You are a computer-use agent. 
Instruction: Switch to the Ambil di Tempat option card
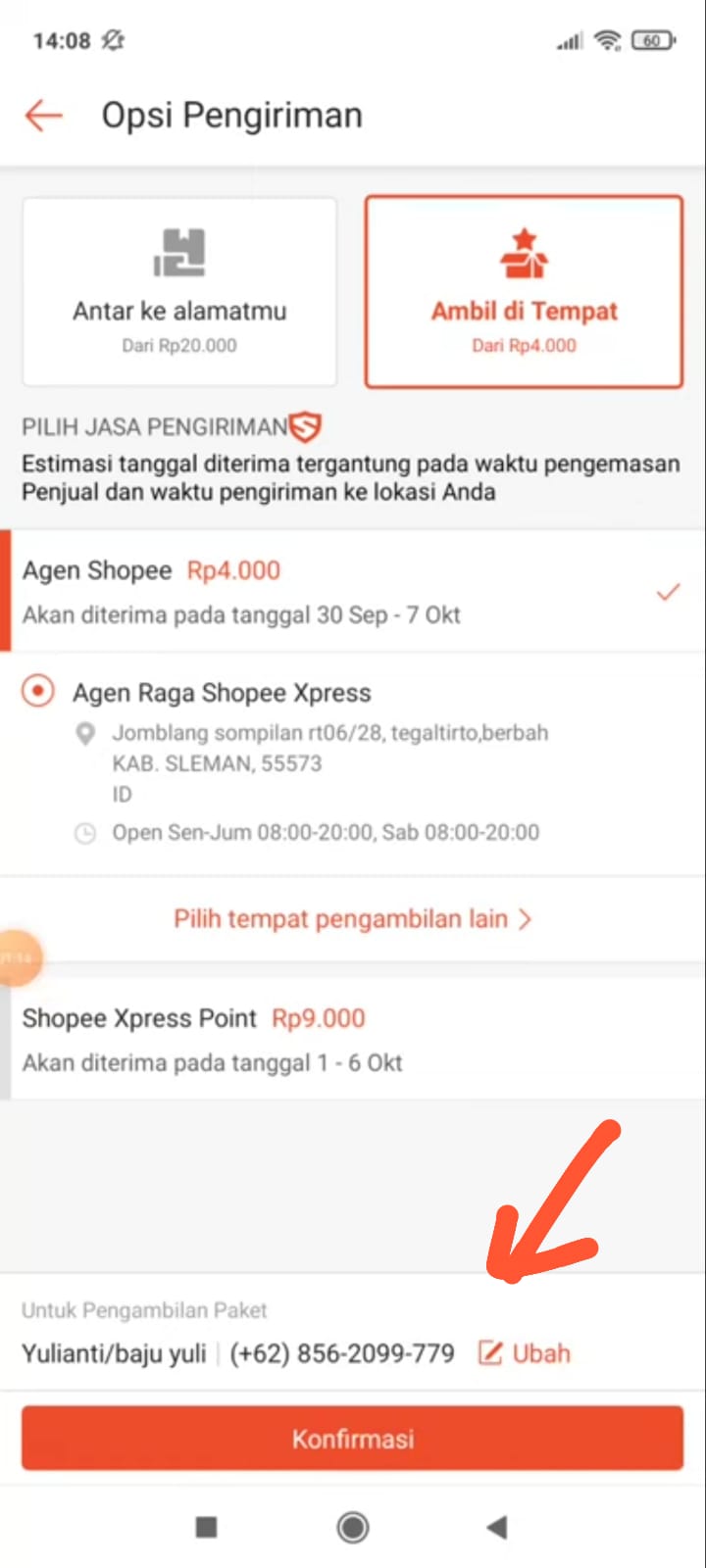click(524, 291)
